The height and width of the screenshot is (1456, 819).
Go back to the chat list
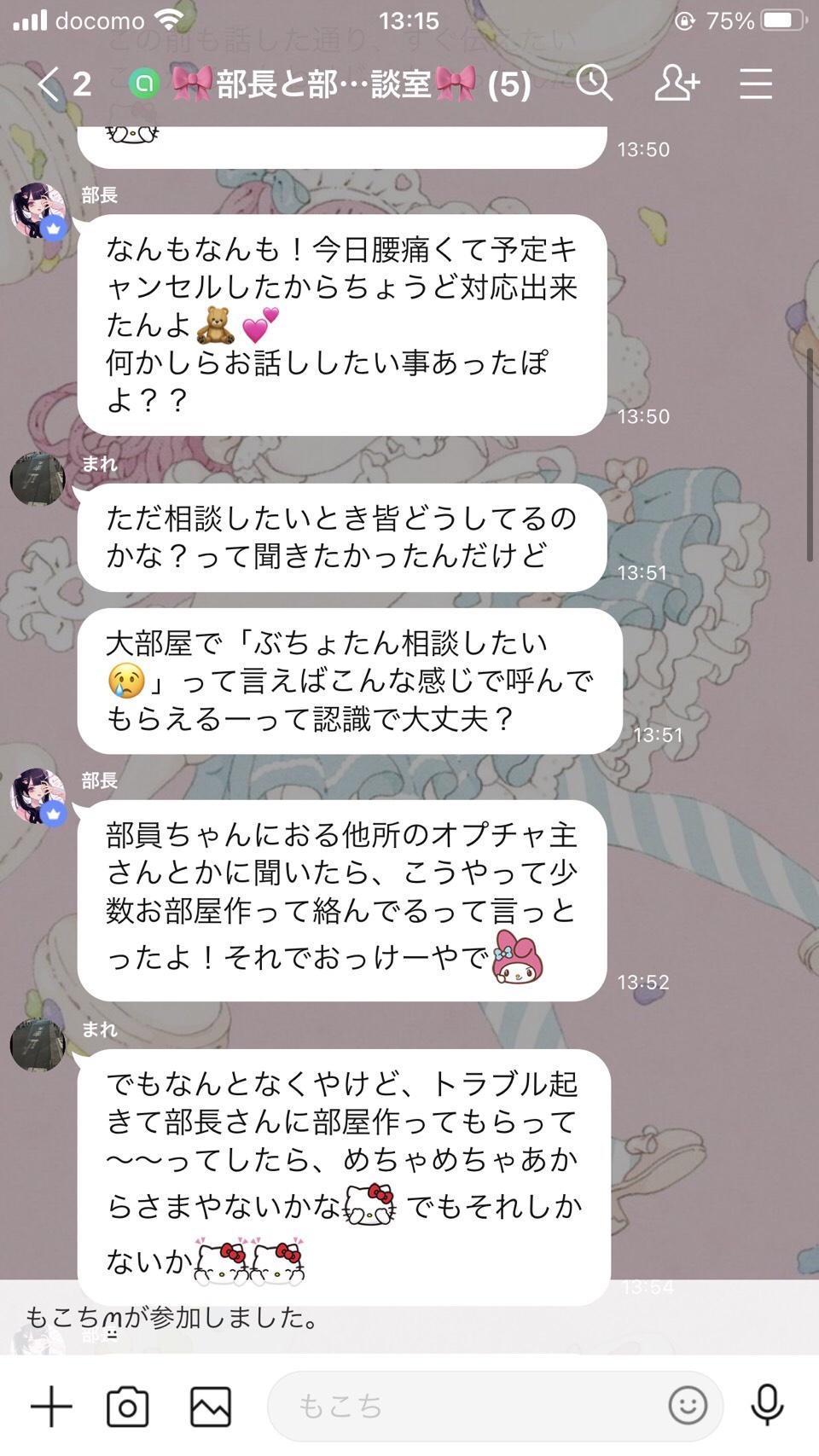click(x=51, y=84)
